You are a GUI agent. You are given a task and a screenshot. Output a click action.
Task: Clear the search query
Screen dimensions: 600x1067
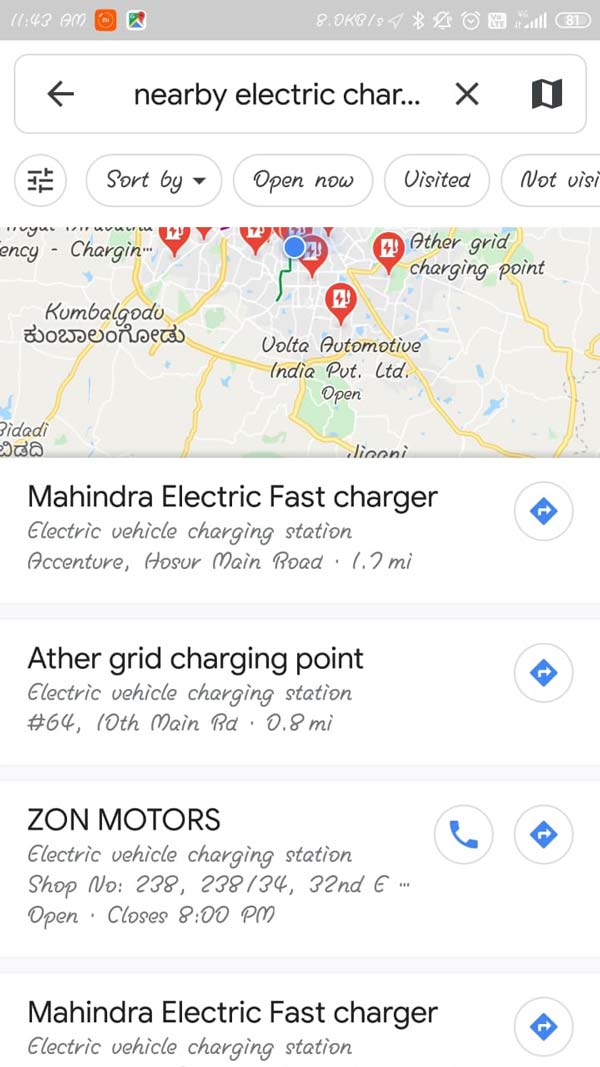click(467, 94)
